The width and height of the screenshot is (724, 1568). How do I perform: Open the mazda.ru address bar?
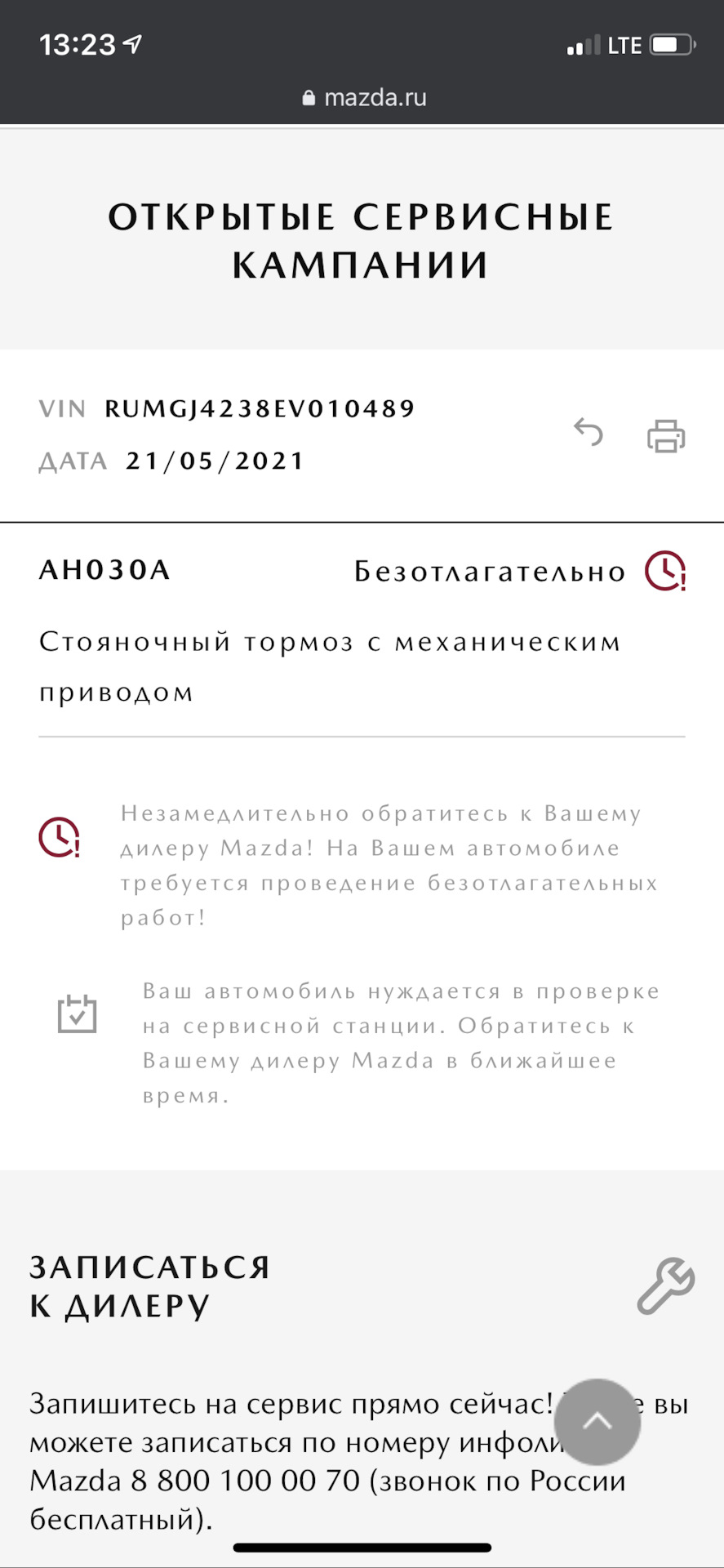(362, 98)
